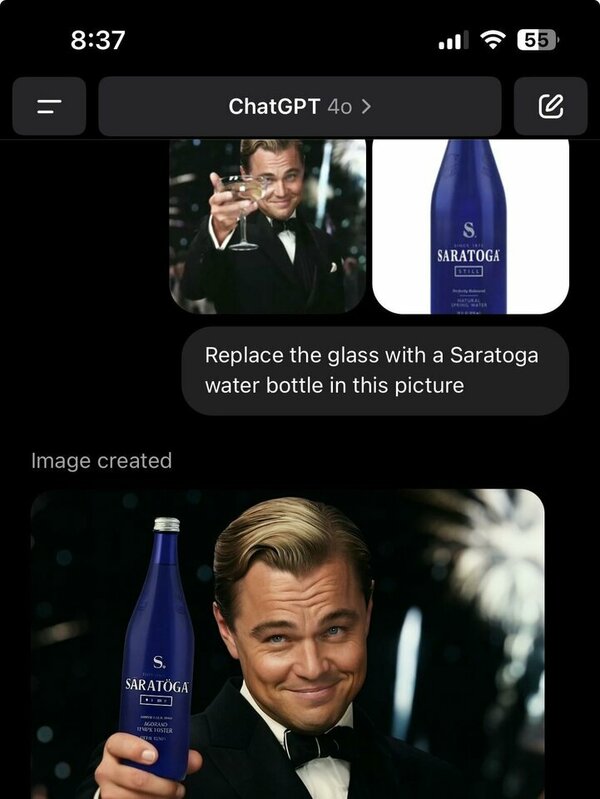Open the sidebar menu
The width and height of the screenshot is (600, 799).
49,106
